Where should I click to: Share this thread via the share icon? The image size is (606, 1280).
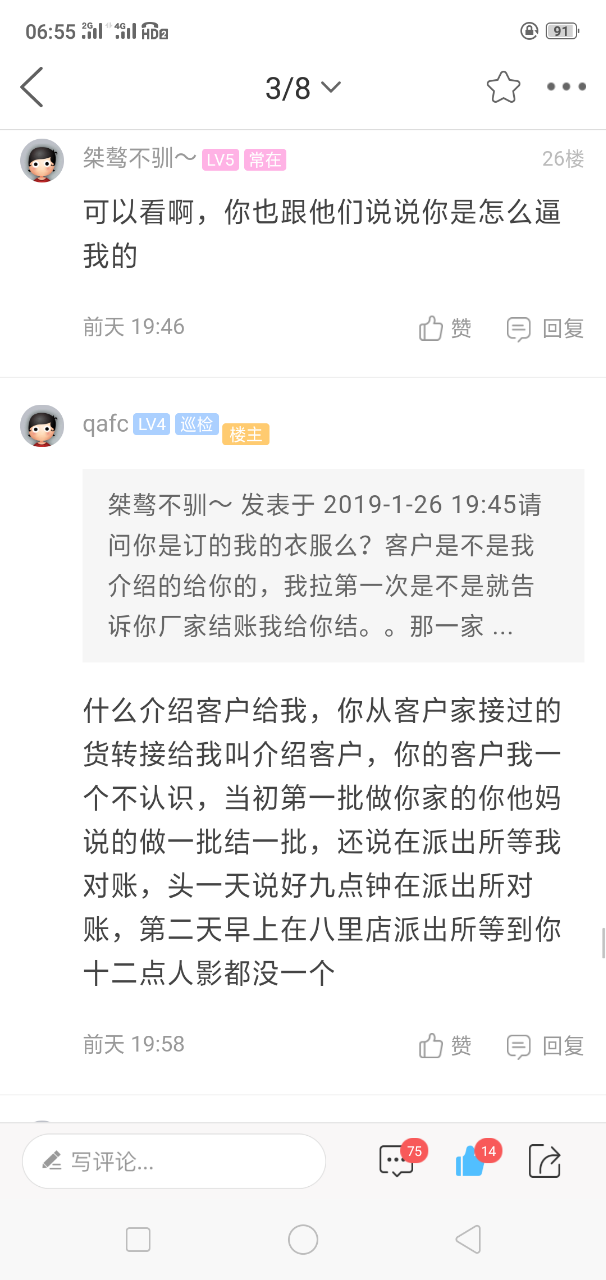pyautogui.click(x=545, y=1160)
